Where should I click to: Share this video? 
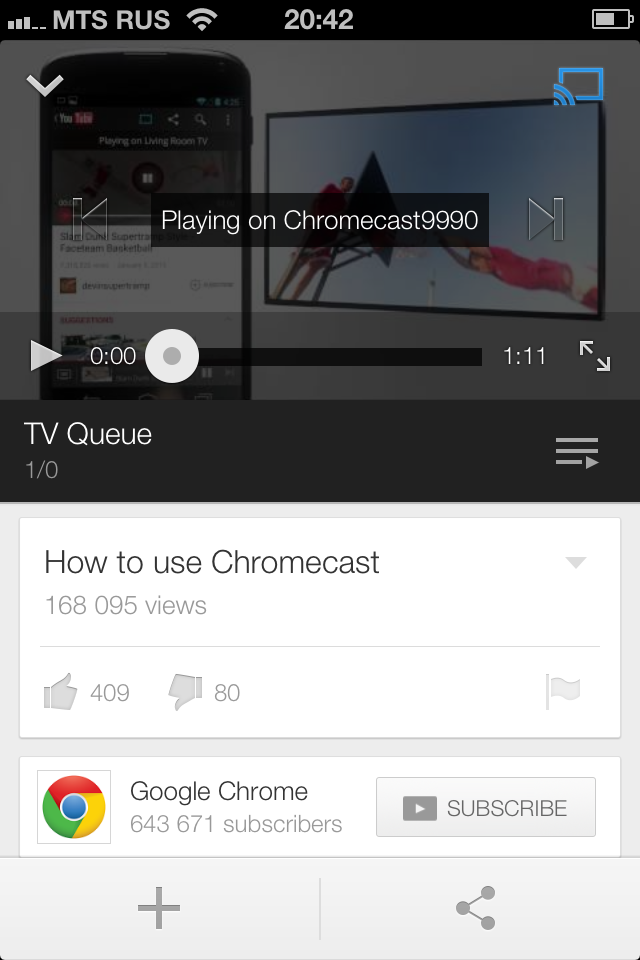[x=476, y=908]
